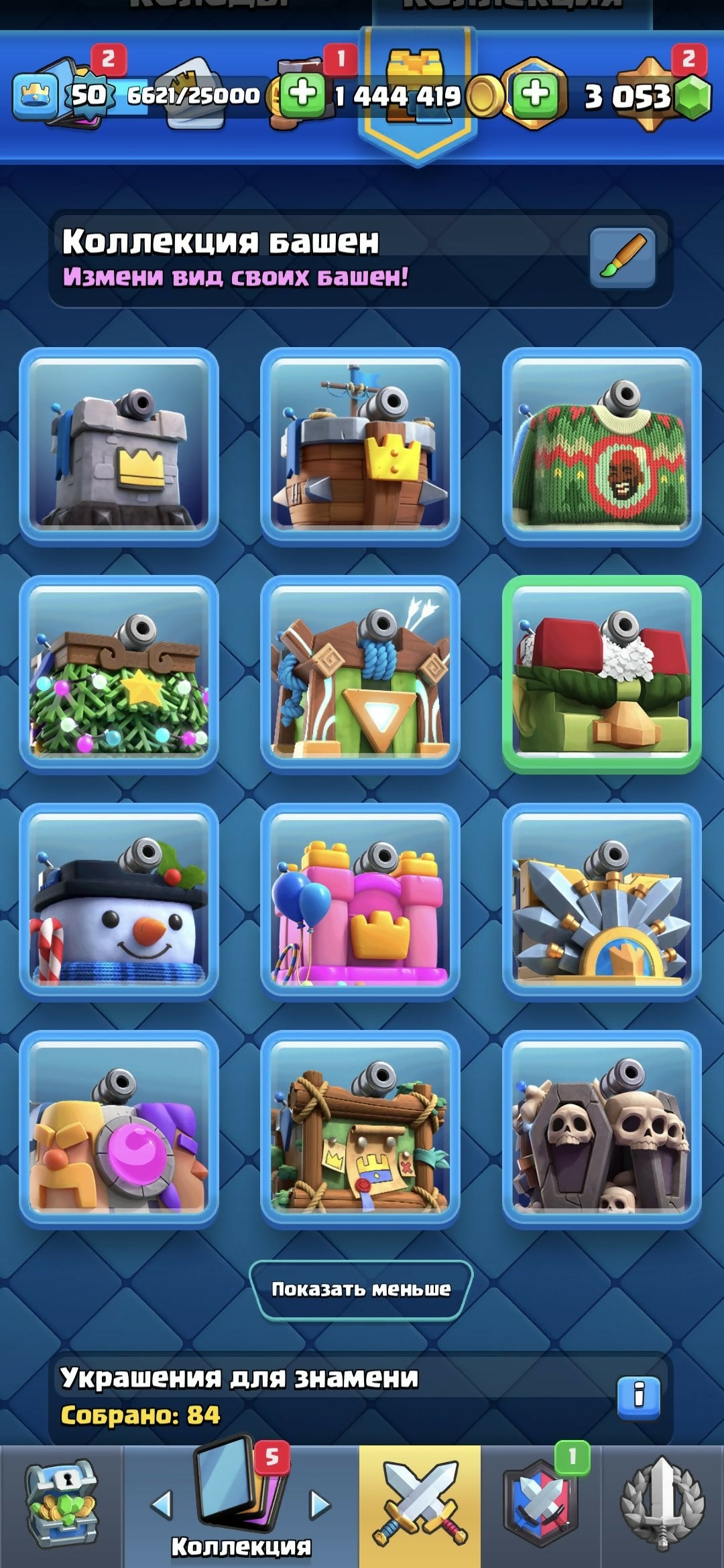Open the clan shield tab
This screenshot has width=724, height=1568.
(x=542, y=1505)
